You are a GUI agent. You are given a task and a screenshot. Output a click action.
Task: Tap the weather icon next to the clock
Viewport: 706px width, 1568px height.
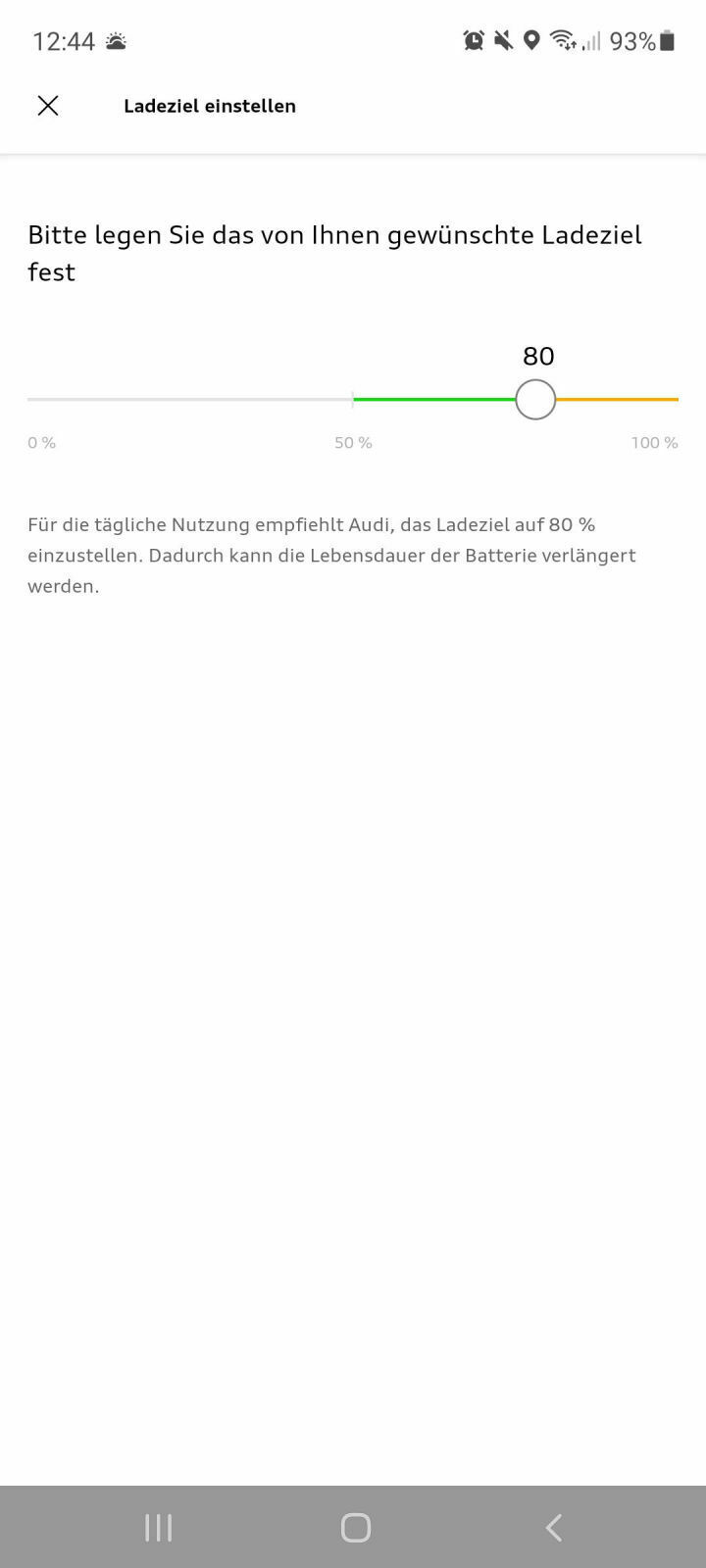click(116, 39)
